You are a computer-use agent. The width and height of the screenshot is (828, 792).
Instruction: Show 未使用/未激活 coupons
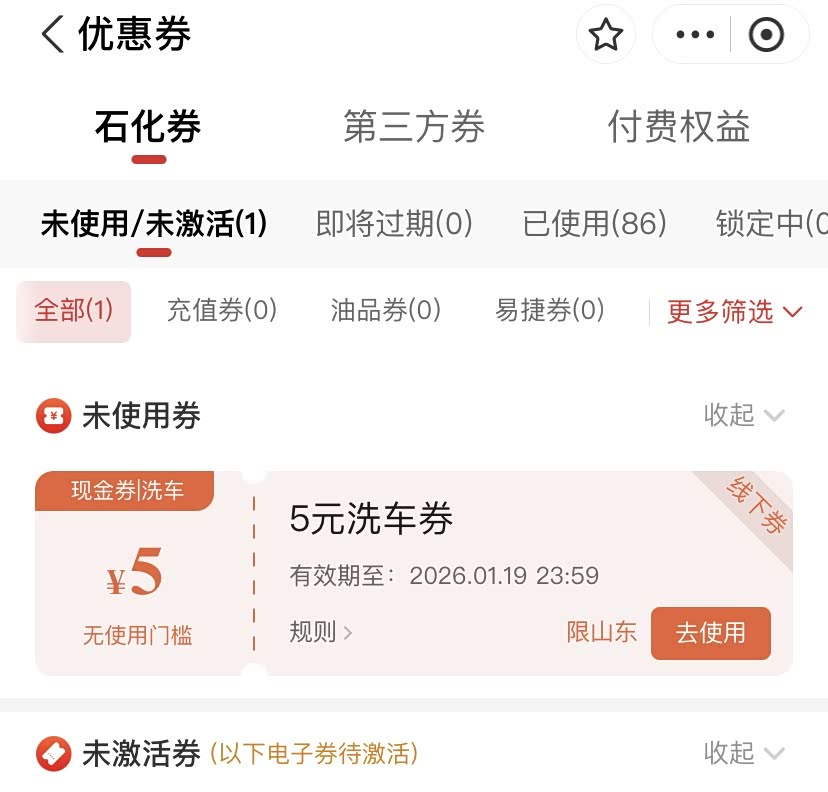(x=154, y=224)
